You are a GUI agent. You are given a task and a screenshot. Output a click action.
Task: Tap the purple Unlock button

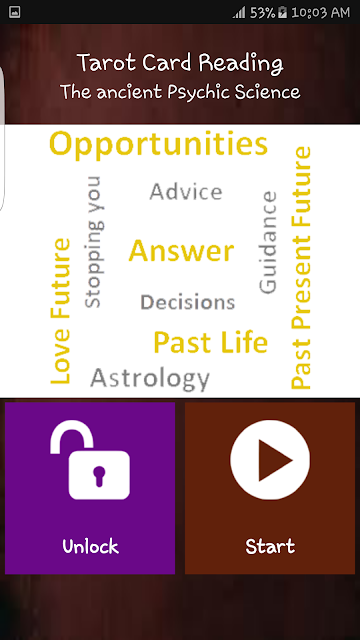click(x=90, y=488)
